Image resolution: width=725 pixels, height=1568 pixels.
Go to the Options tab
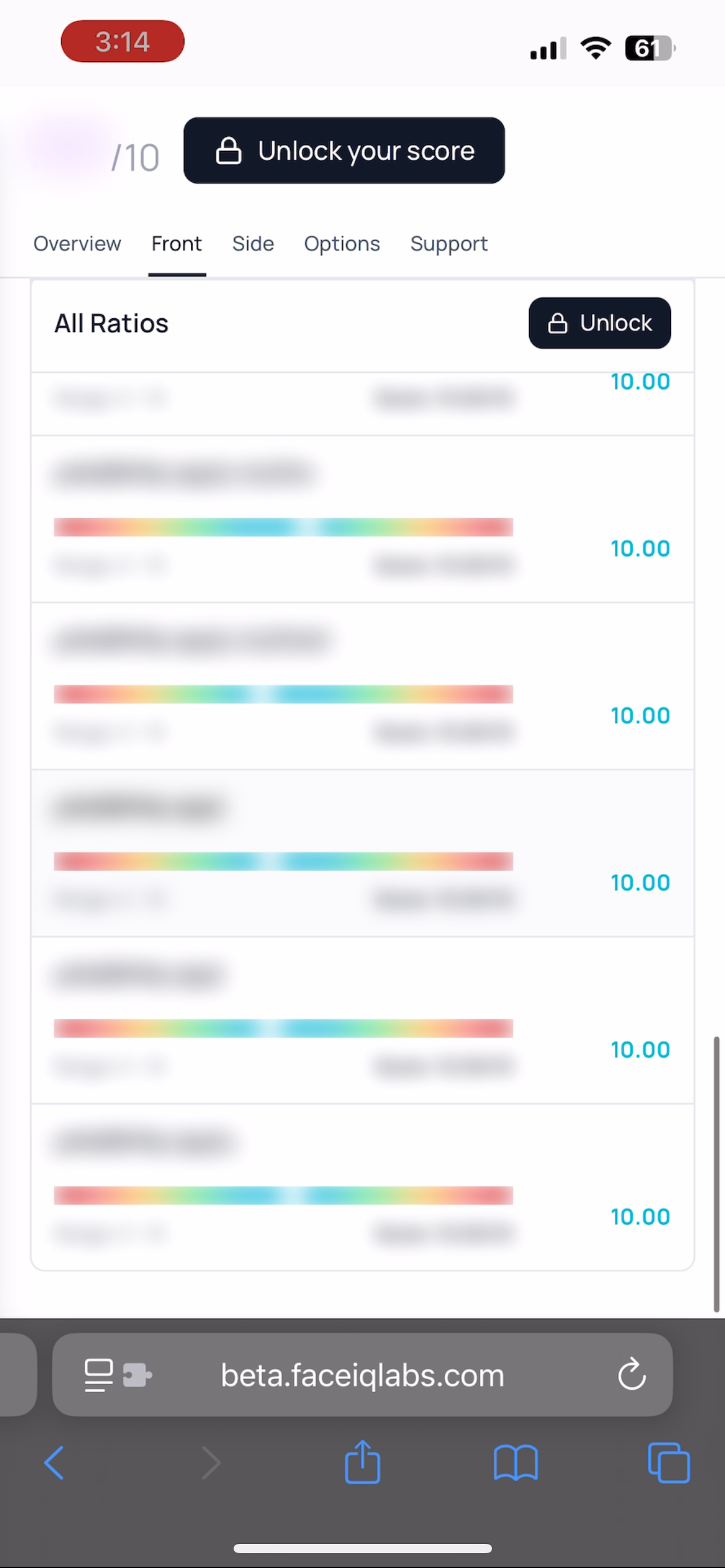click(x=342, y=244)
